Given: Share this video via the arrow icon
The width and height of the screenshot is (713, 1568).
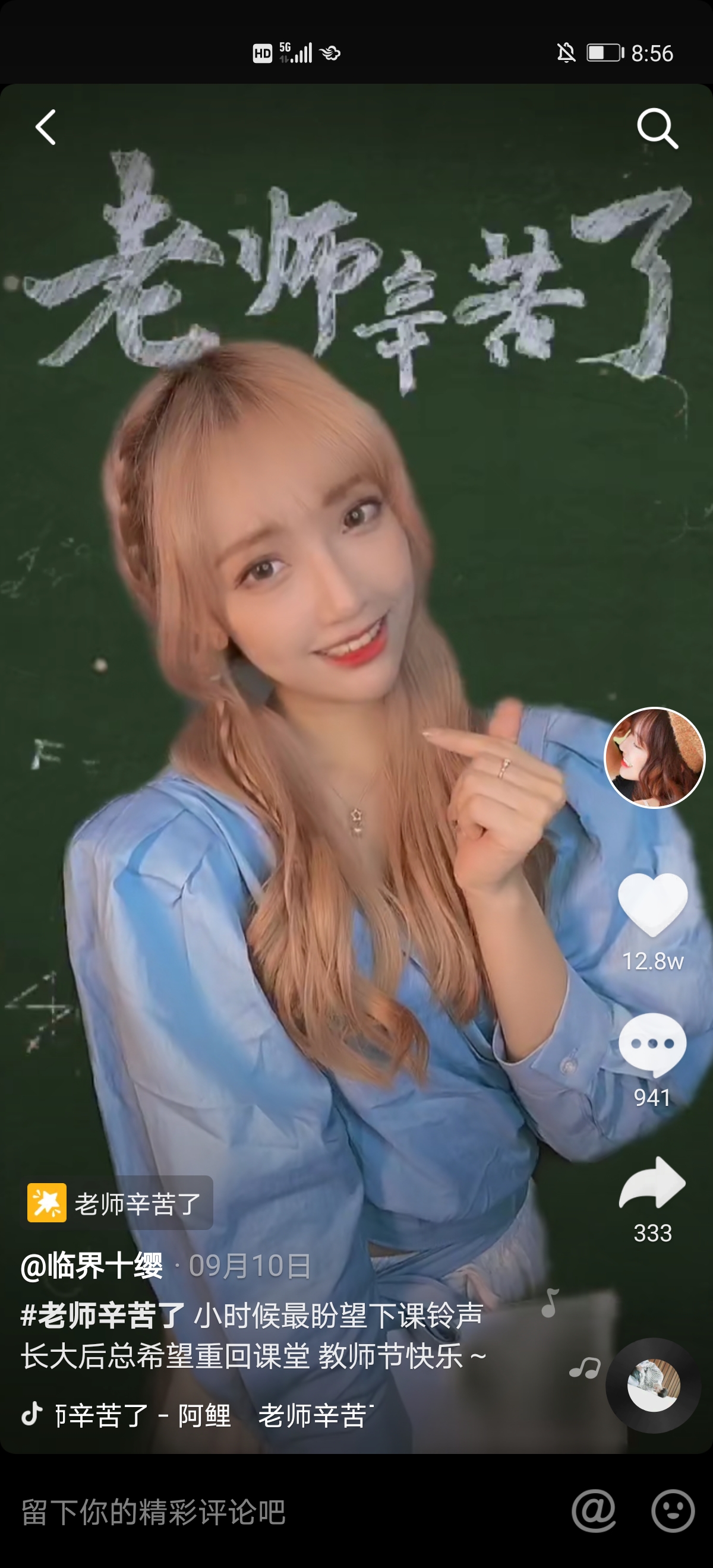Looking at the screenshot, I should click(x=653, y=1183).
